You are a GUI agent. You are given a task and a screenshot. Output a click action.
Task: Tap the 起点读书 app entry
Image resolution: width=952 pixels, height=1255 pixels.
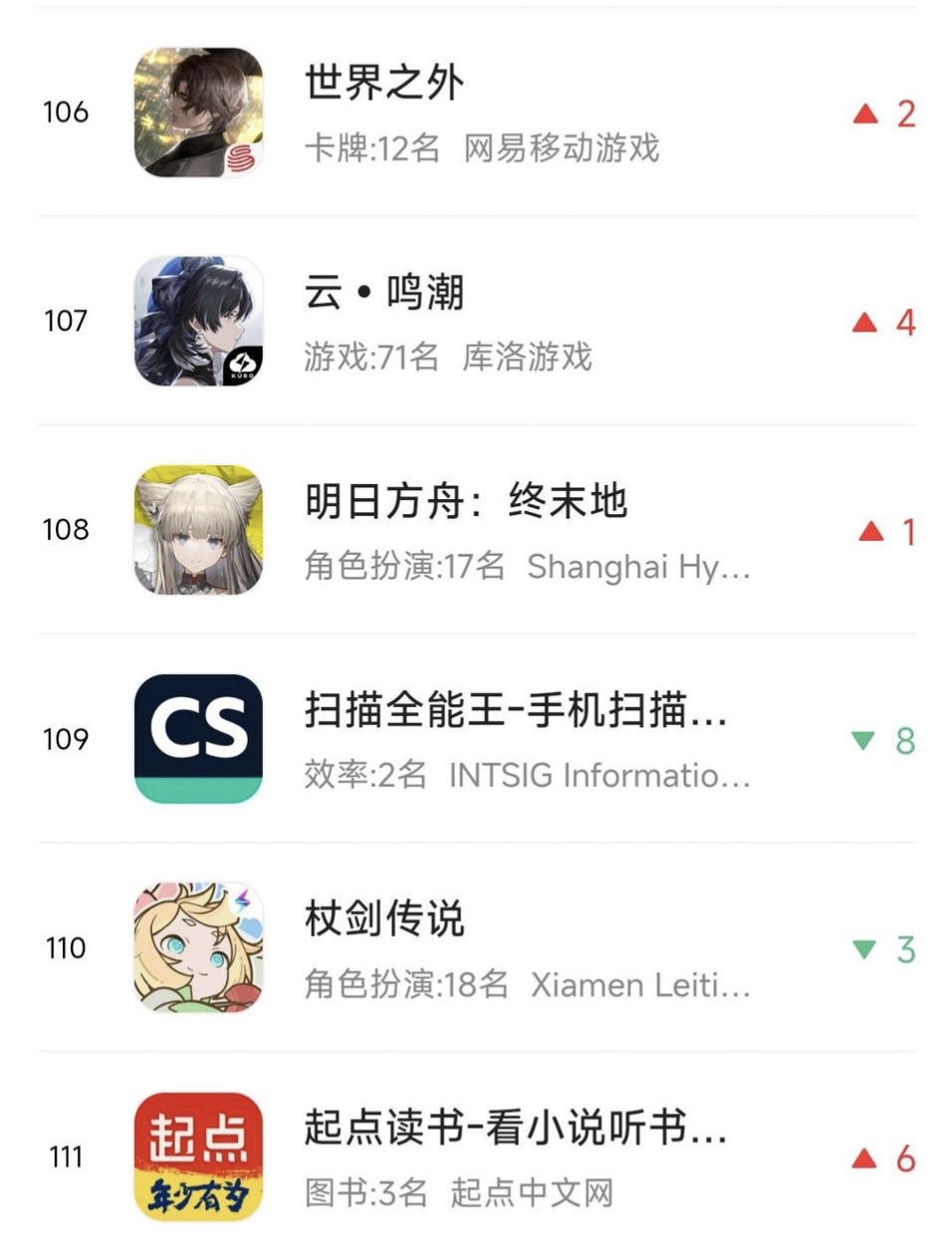tap(514, 1129)
